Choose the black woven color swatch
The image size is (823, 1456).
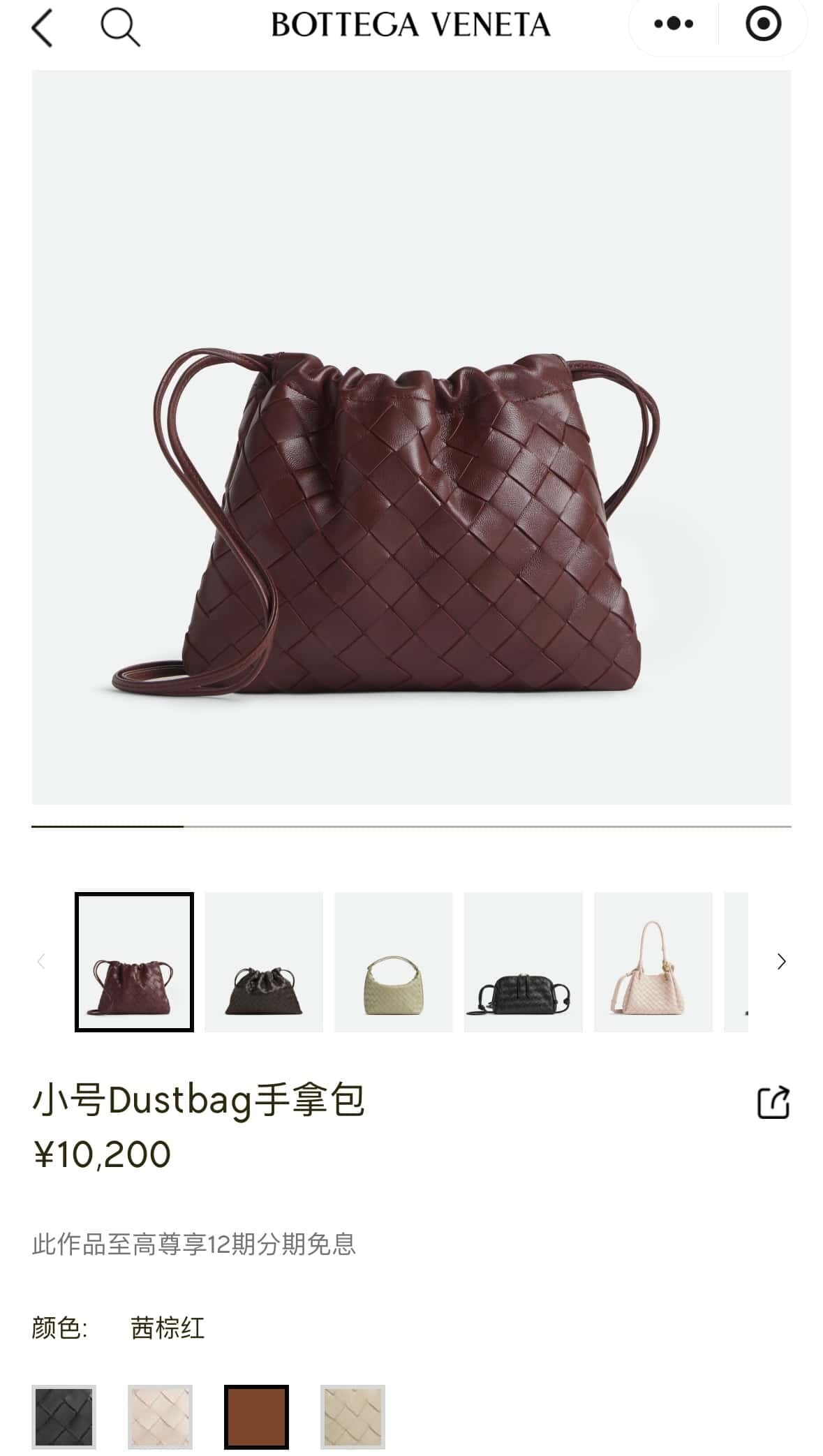tap(64, 1416)
